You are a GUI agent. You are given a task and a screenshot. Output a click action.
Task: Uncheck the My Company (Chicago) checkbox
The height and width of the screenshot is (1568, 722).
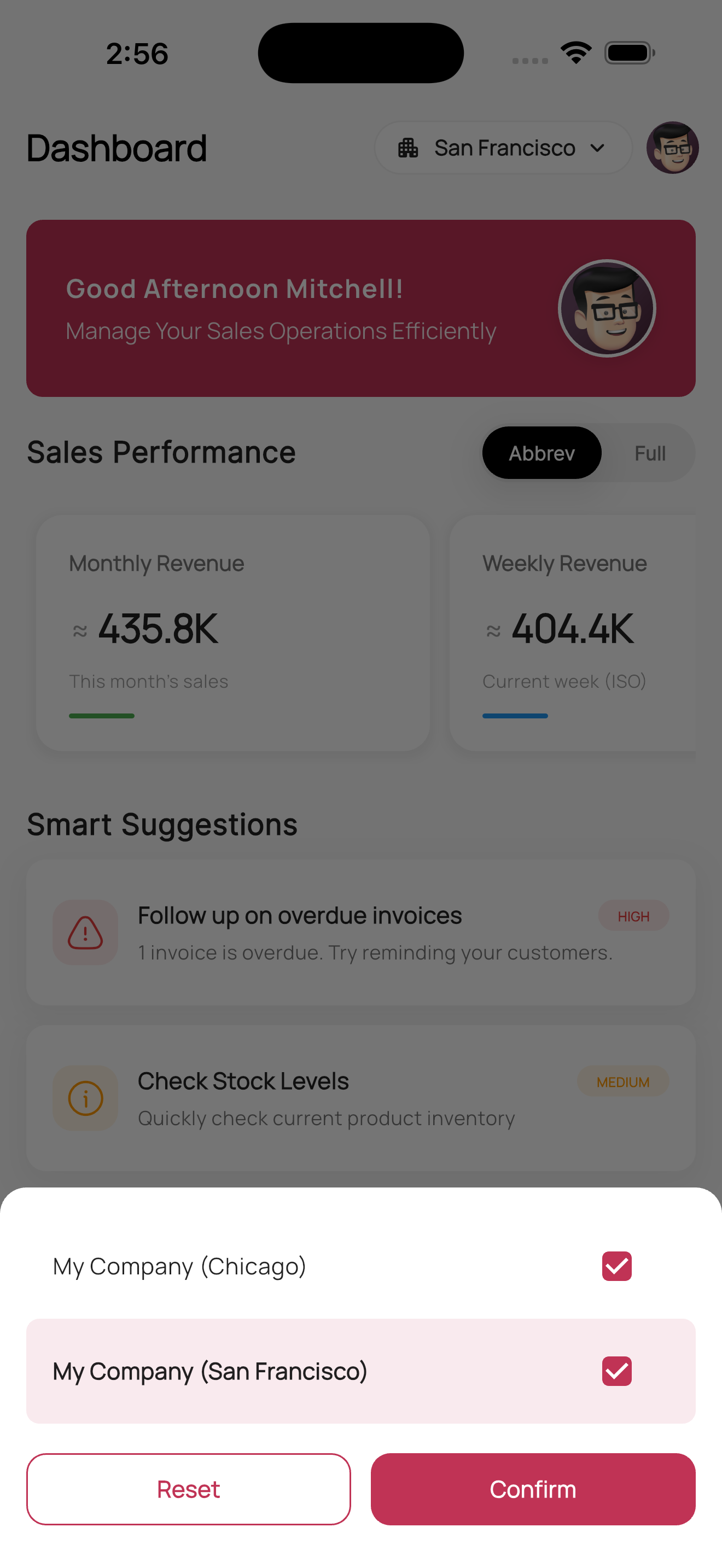coord(616,1266)
